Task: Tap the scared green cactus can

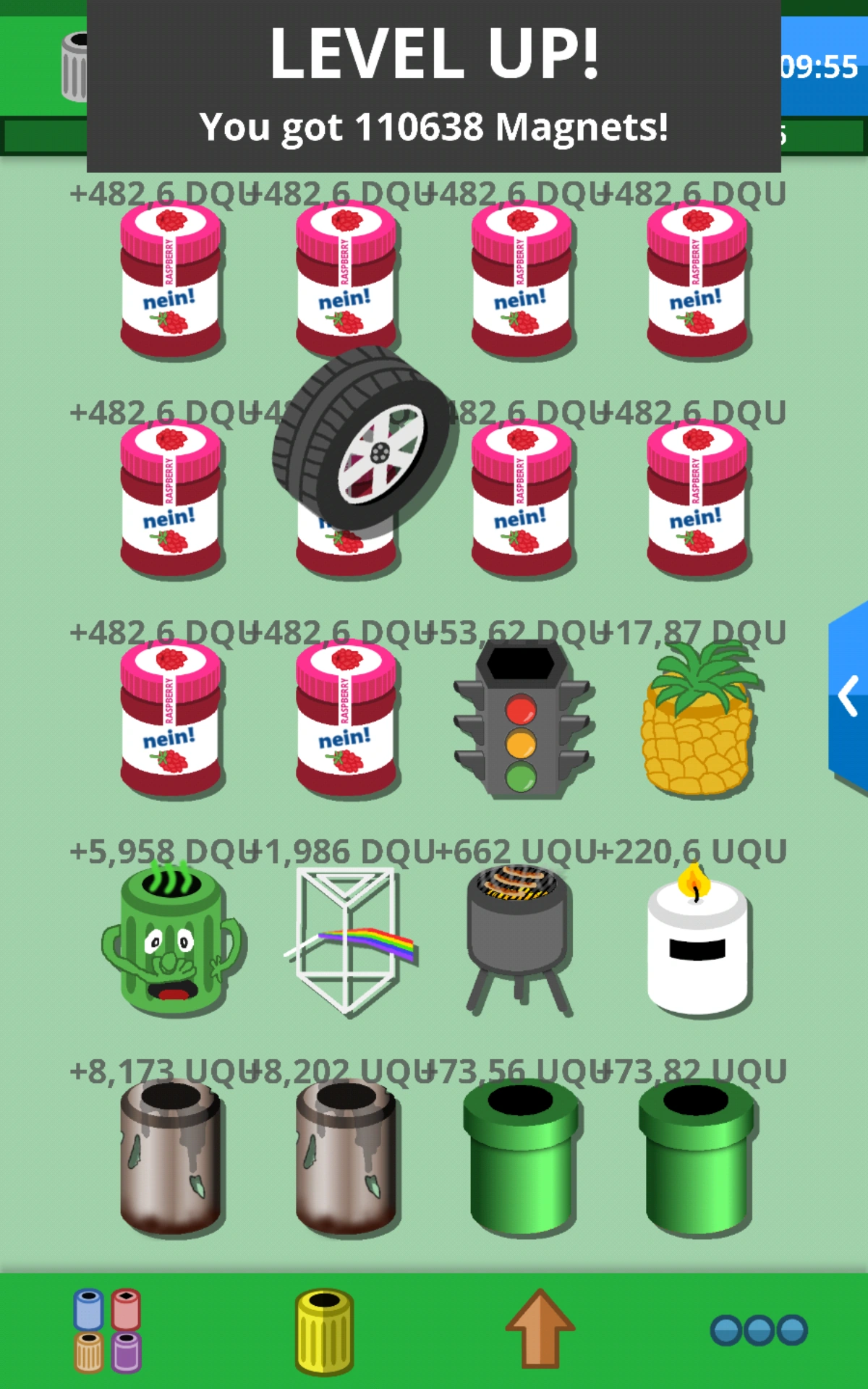Action: [x=172, y=942]
